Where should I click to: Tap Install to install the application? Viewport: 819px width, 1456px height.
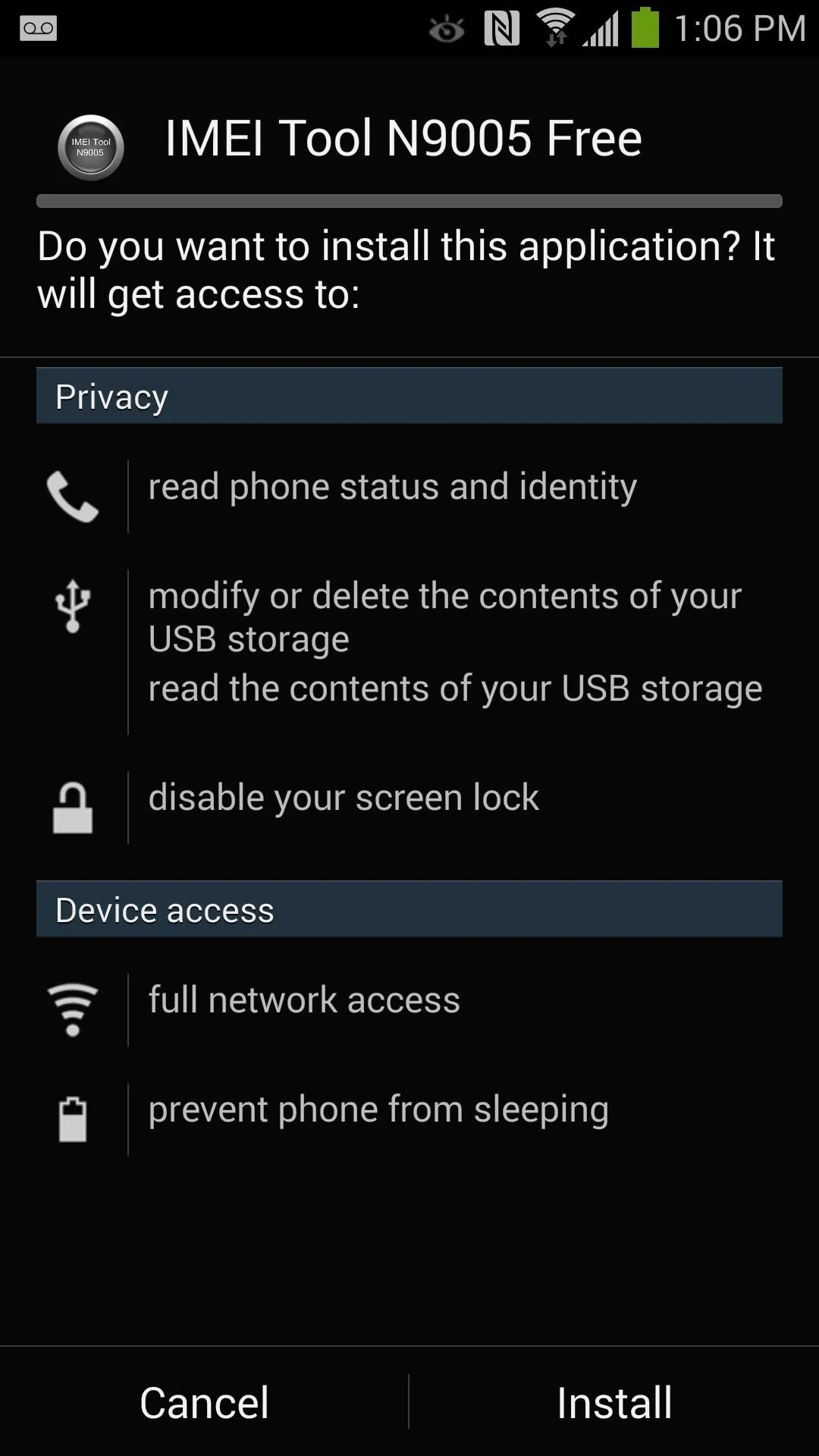tap(614, 1402)
